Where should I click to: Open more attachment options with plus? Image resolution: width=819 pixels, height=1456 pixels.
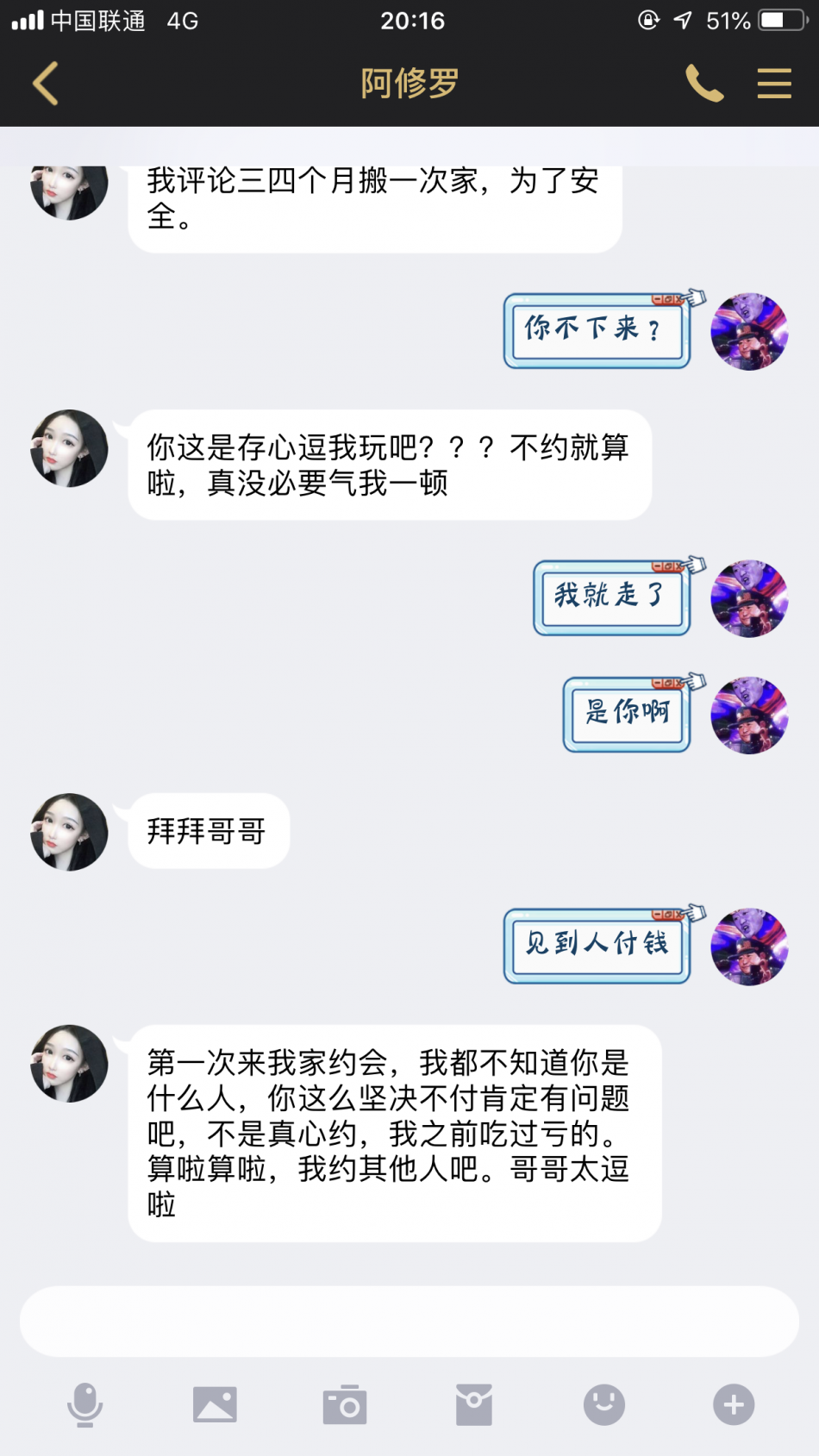coord(734,1404)
